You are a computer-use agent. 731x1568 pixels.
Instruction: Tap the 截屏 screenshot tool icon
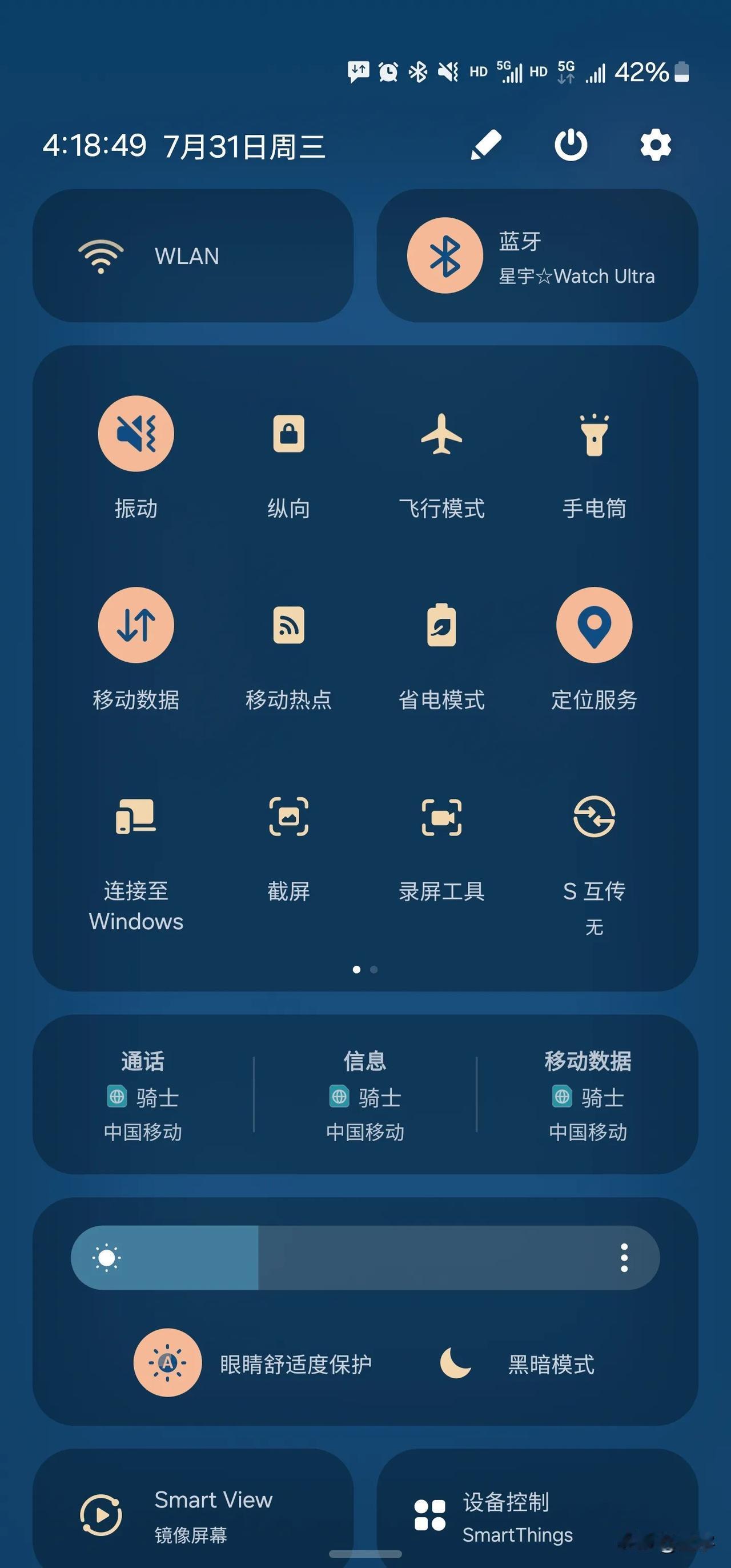[x=289, y=819]
